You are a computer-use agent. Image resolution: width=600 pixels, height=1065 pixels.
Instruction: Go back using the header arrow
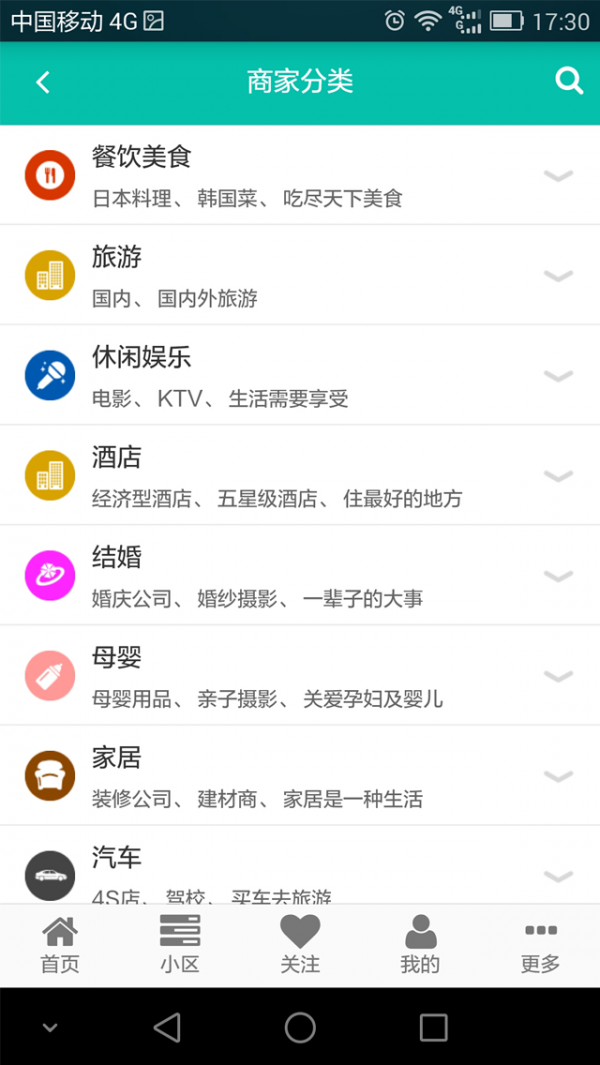[x=43, y=83]
